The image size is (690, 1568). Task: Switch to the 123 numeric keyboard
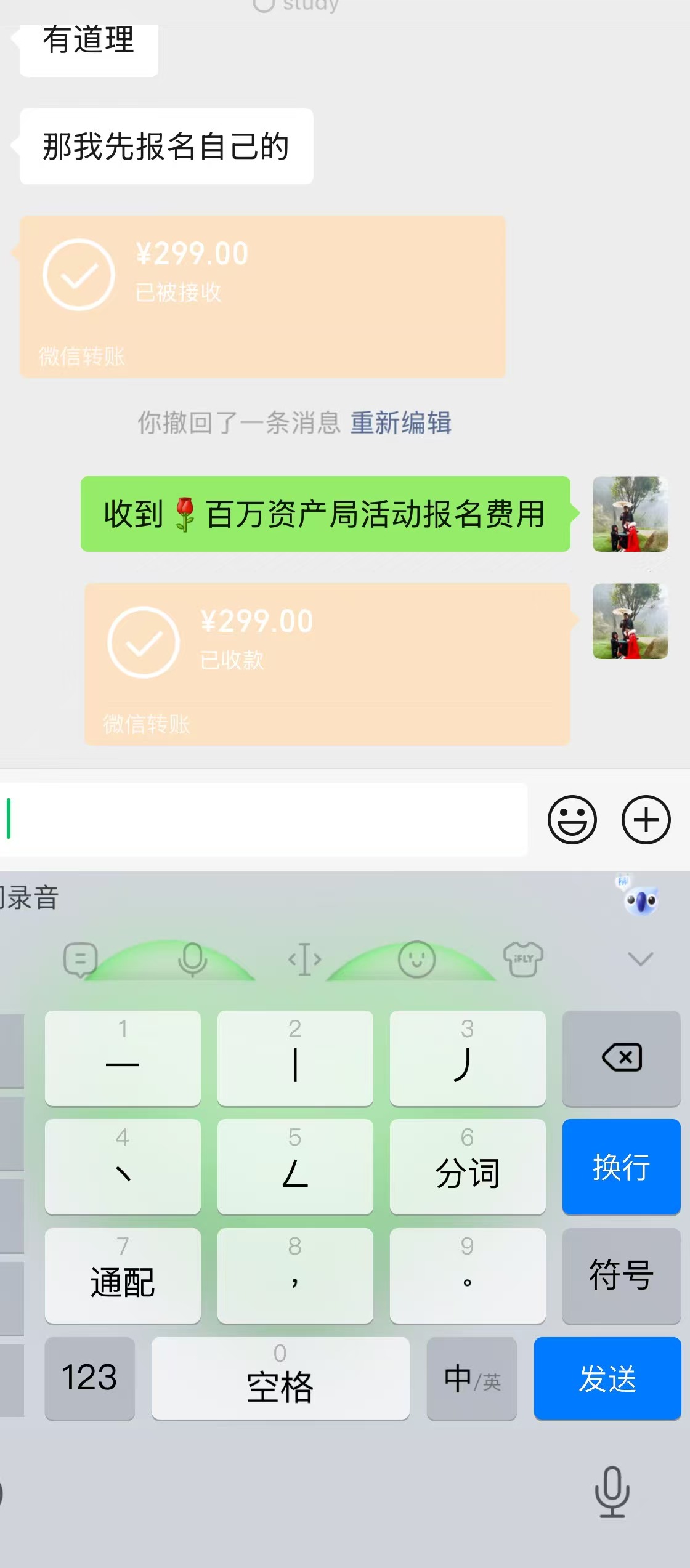(89, 1378)
